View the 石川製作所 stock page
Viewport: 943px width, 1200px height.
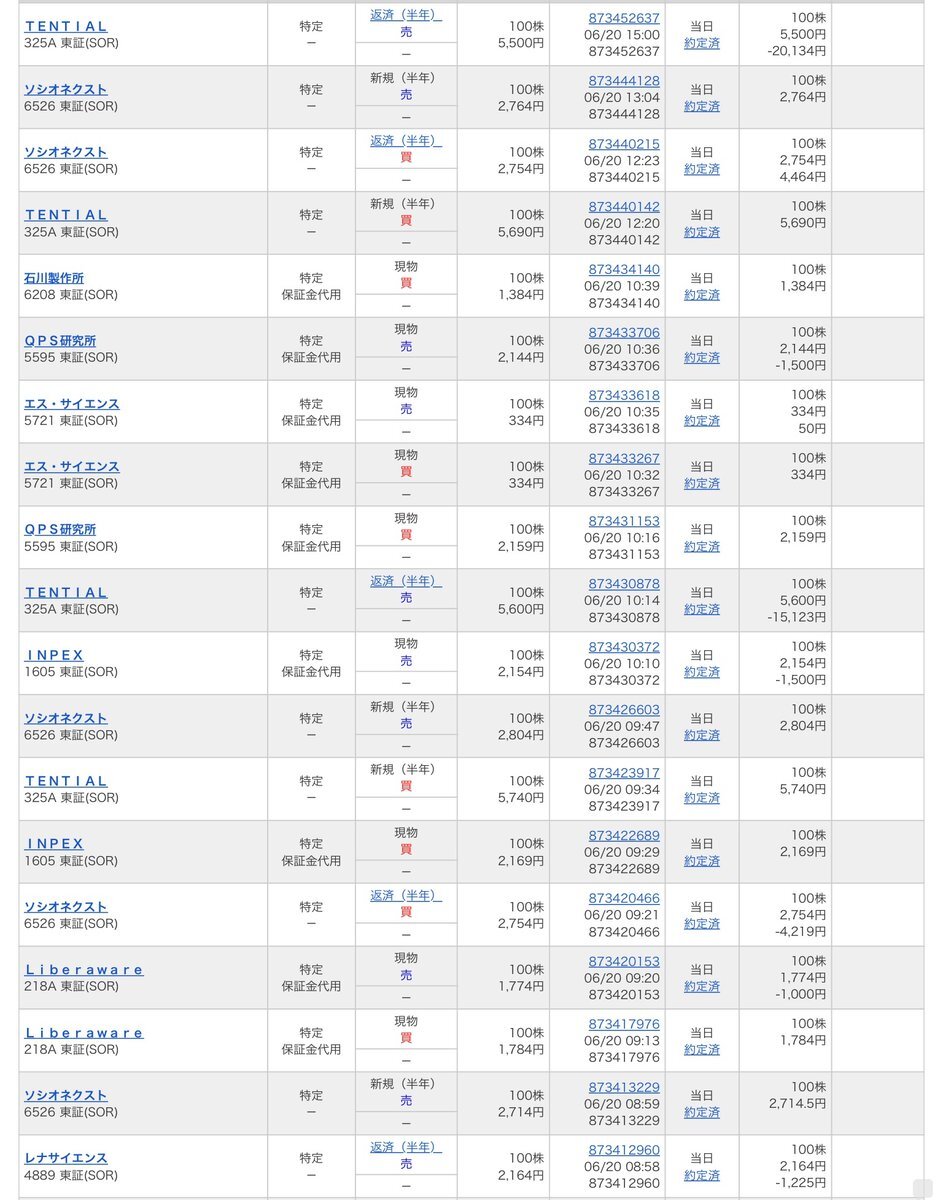tap(54, 278)
